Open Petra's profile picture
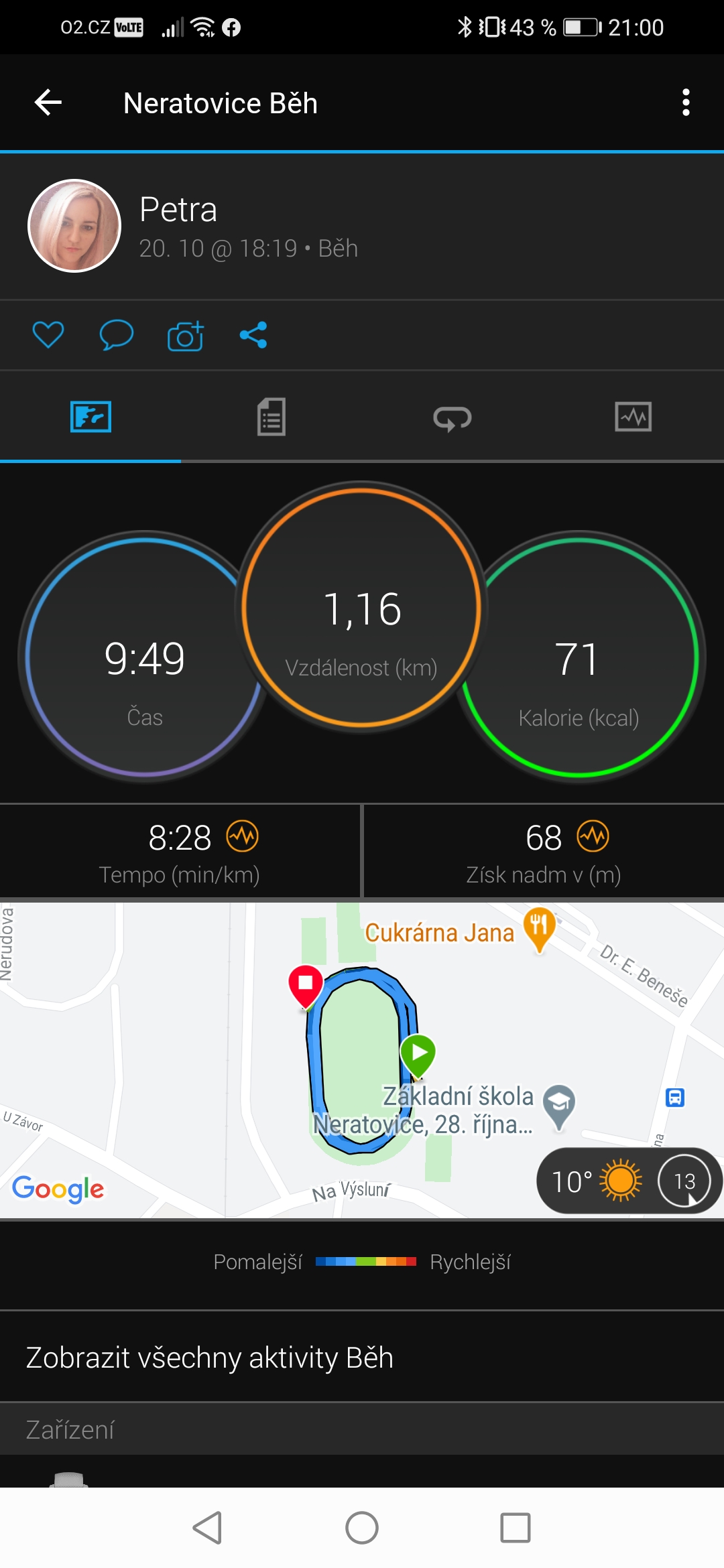This screenshot has width=724, height=1568. [74, 226]
